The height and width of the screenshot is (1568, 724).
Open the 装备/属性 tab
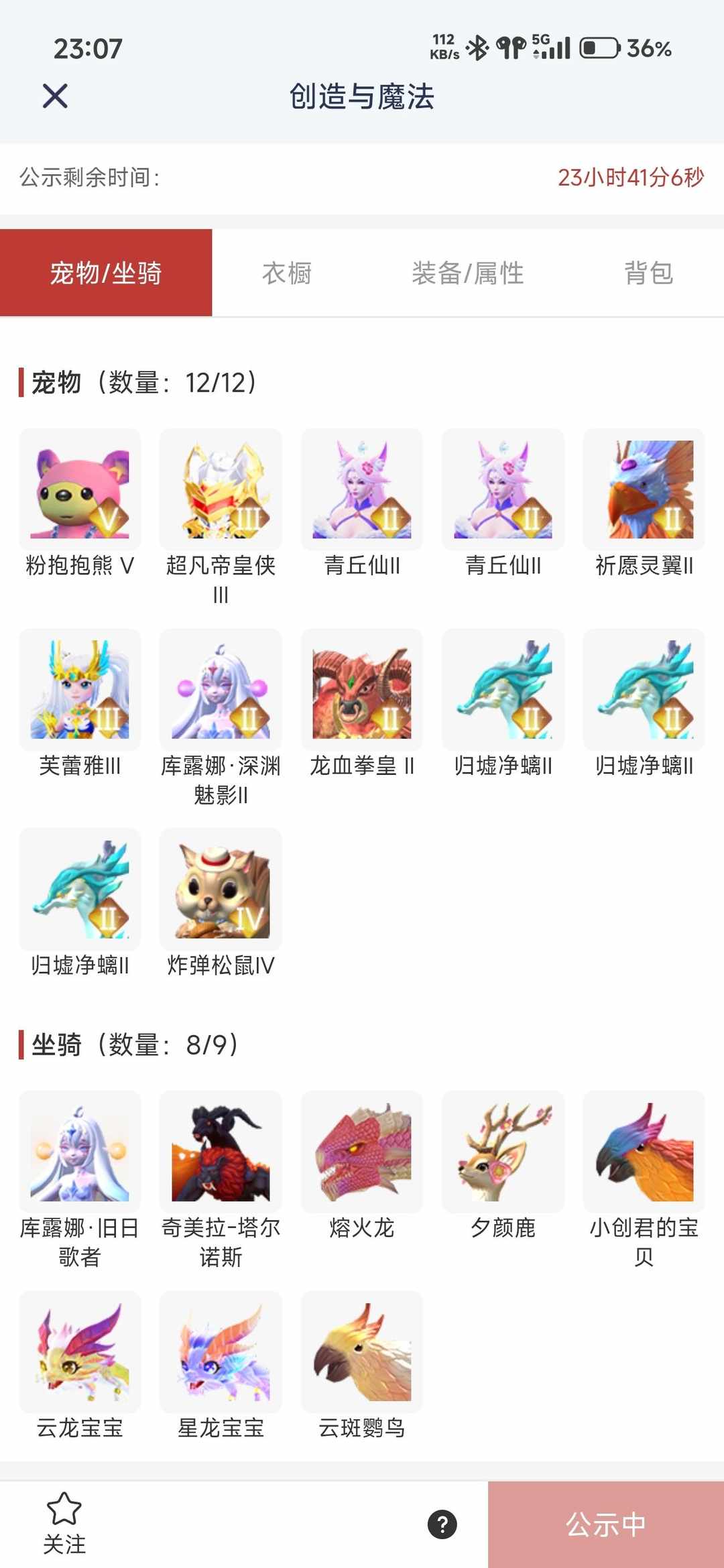click(468, 272)
